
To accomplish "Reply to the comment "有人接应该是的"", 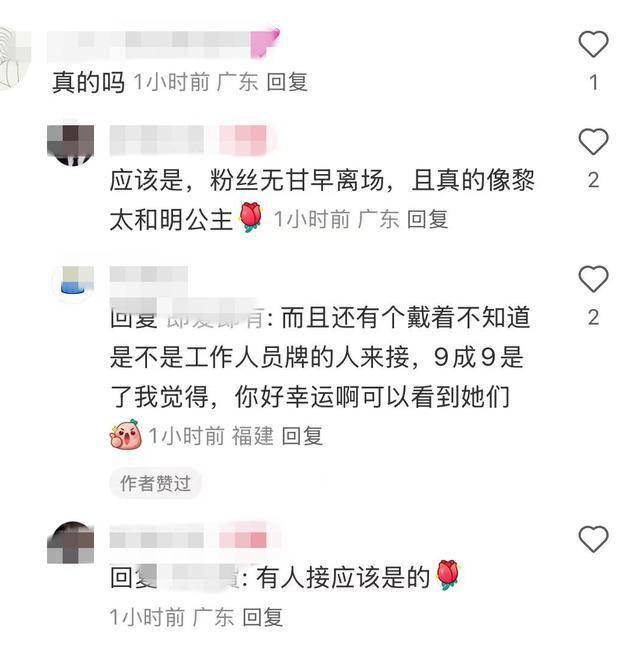I will (x=263, y=616).
